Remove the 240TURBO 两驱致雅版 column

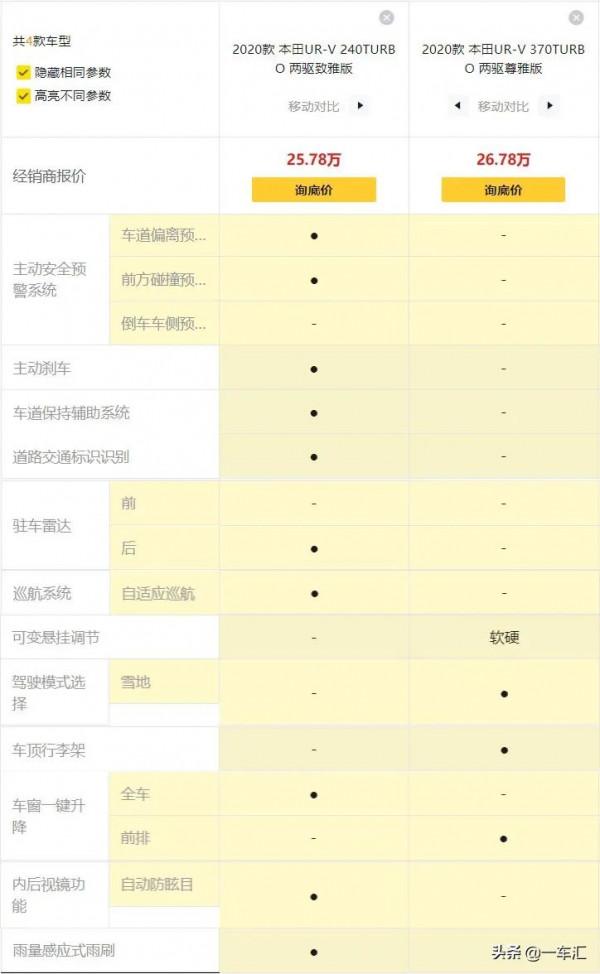387,18
